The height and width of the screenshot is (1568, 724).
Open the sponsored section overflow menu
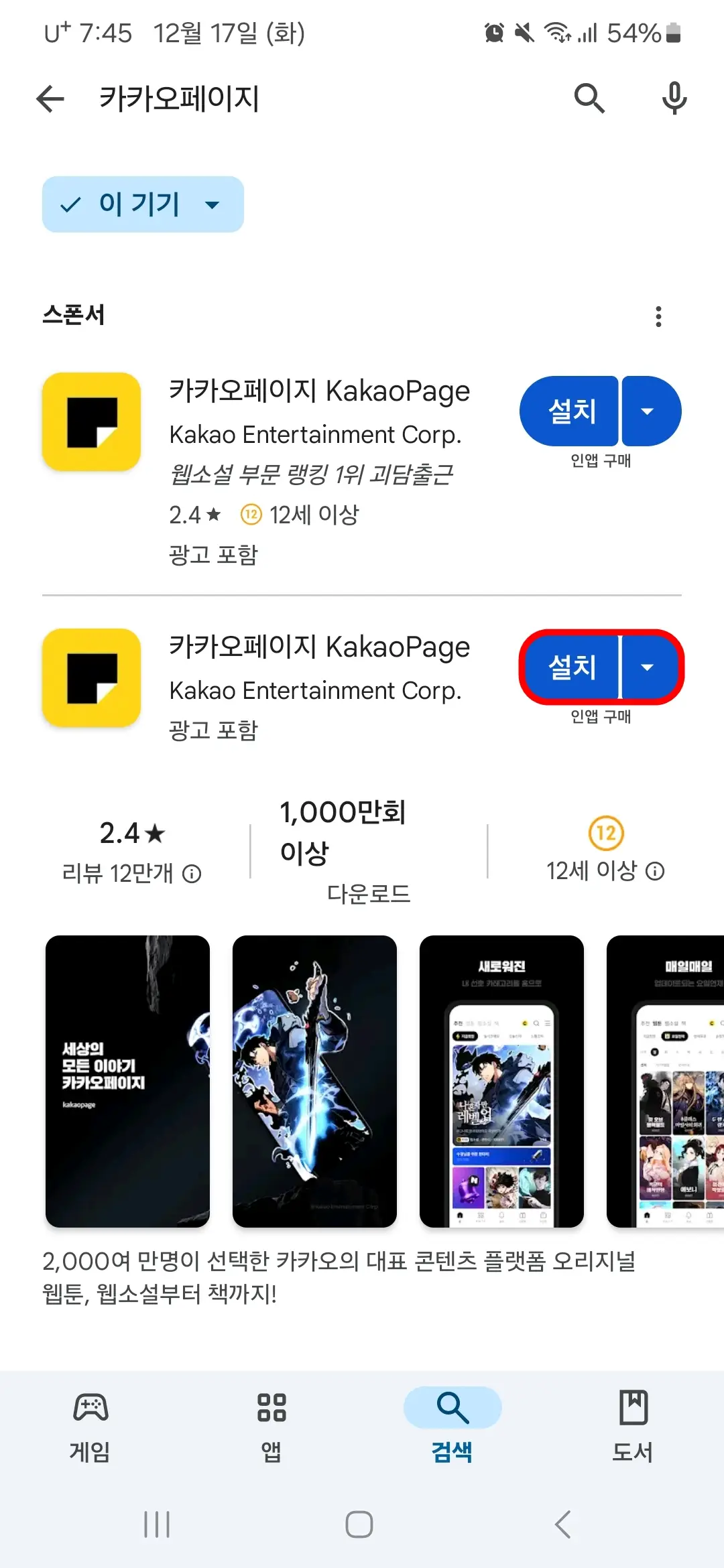click(658, 316)
